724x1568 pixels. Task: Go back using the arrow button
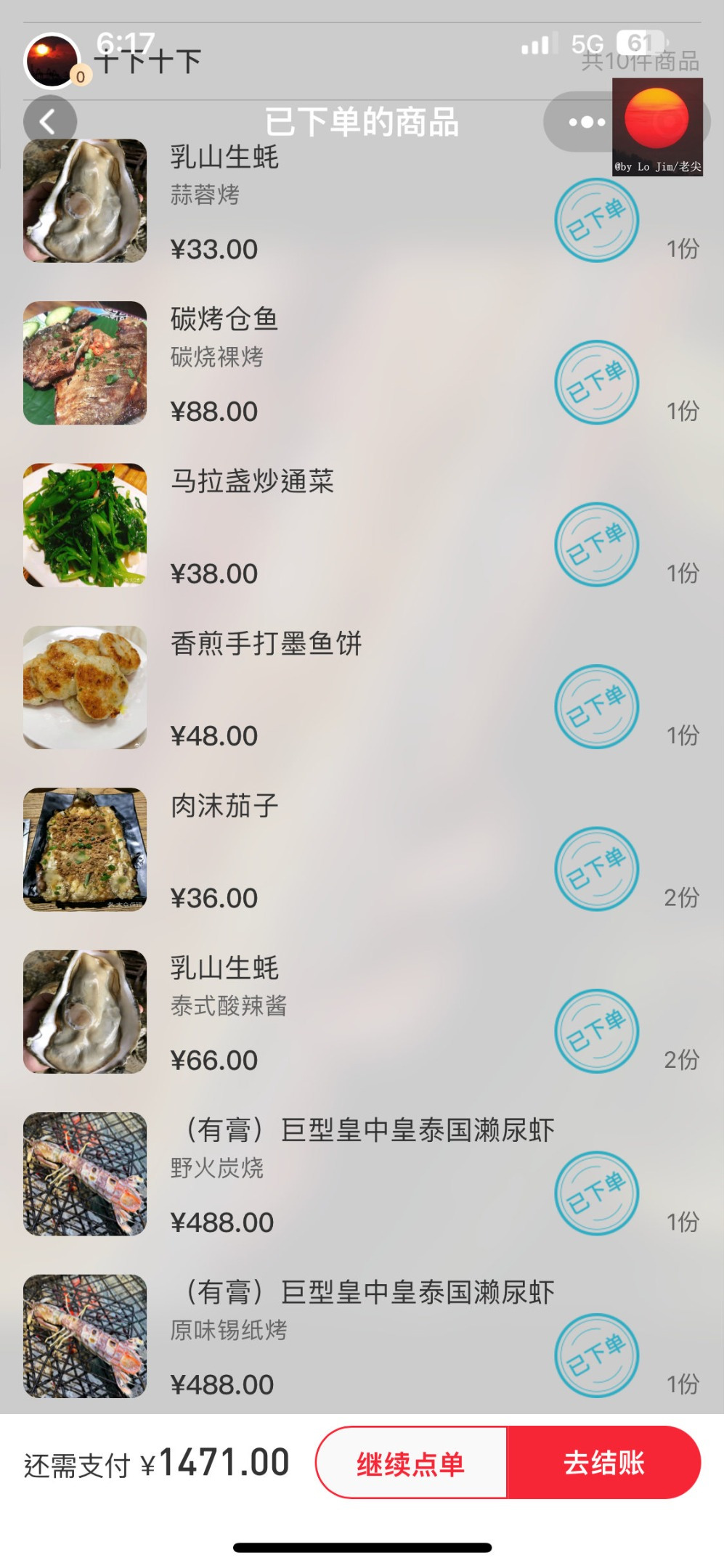[49, 121]
